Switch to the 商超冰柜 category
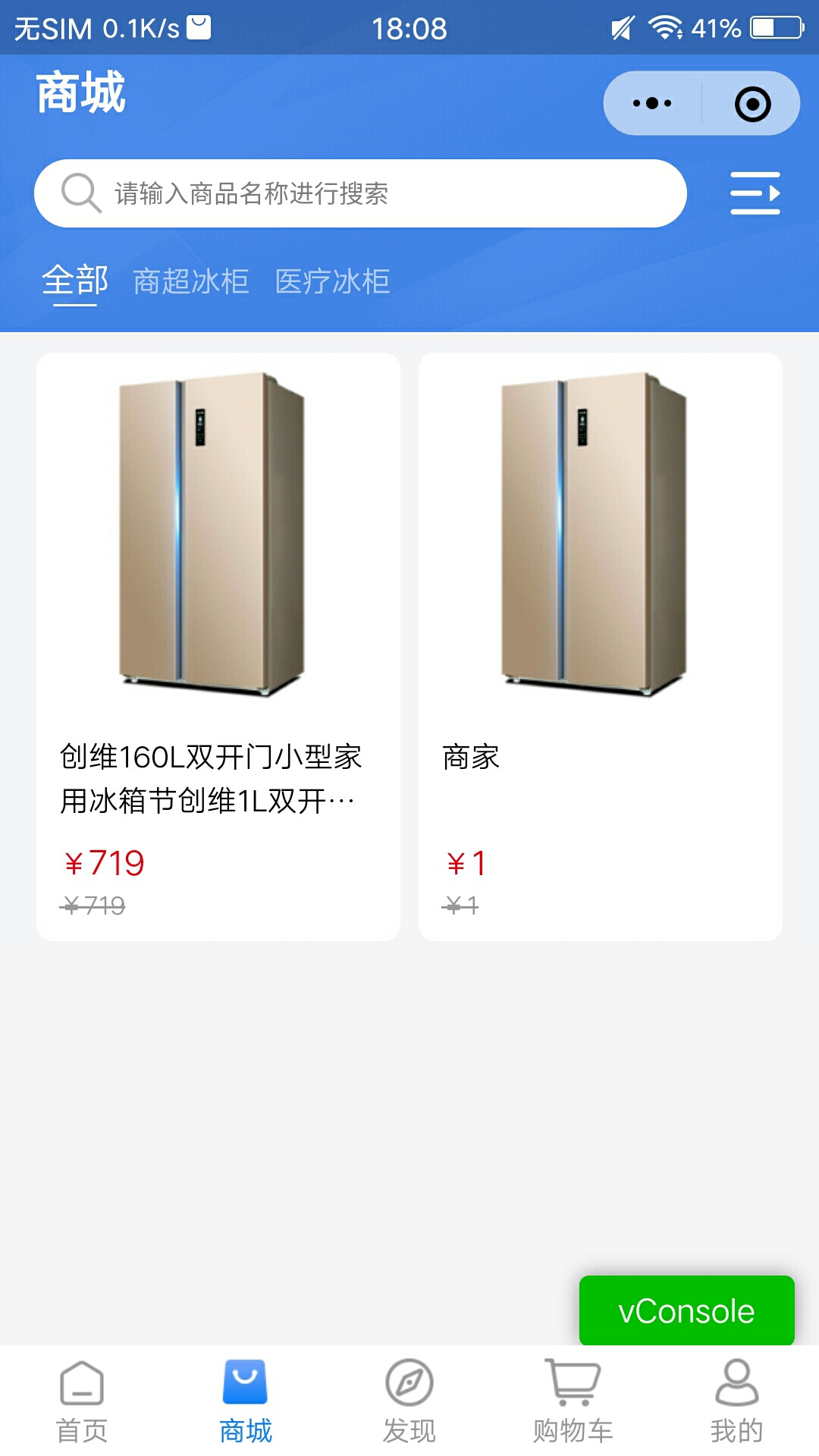This screenshot has height=1456, width=819. [x=191, y=281]
